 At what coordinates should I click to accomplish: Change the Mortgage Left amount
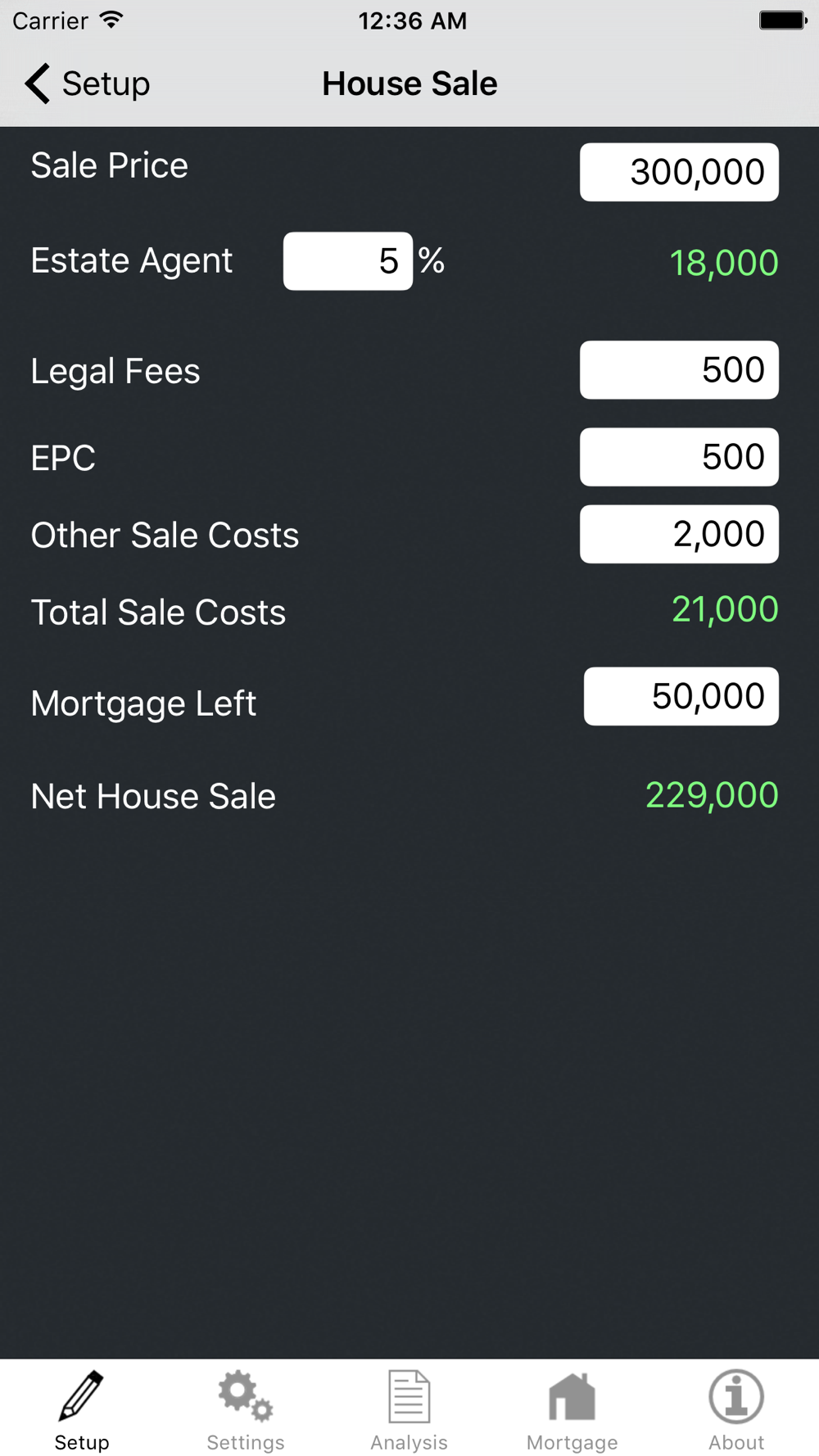pyautogui.click(x=681, y=696)
